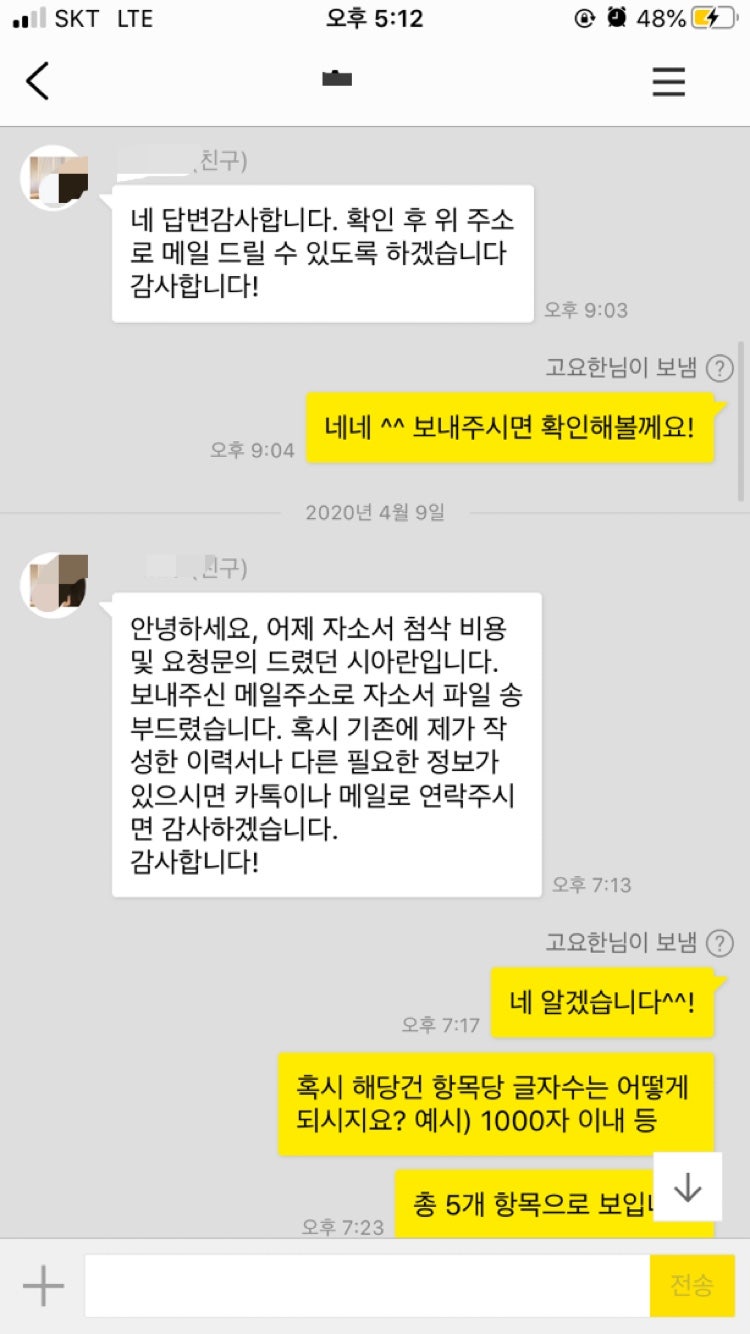Tap question mark beside 고요한님이 보냄 at 7:17
Viewport: 750px width, 1334px height.
point(719,943)
